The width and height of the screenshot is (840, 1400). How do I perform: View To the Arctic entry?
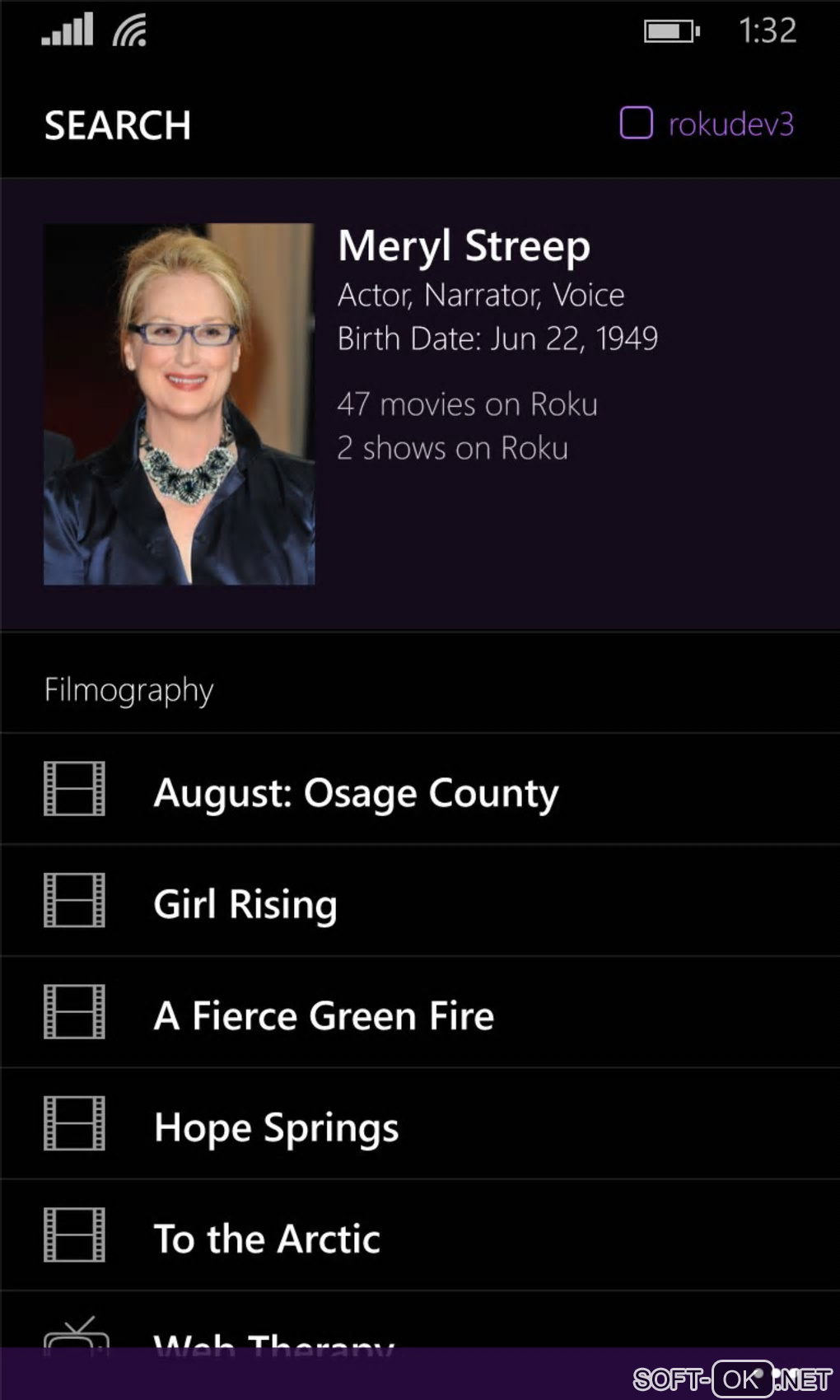[267, 1238]
